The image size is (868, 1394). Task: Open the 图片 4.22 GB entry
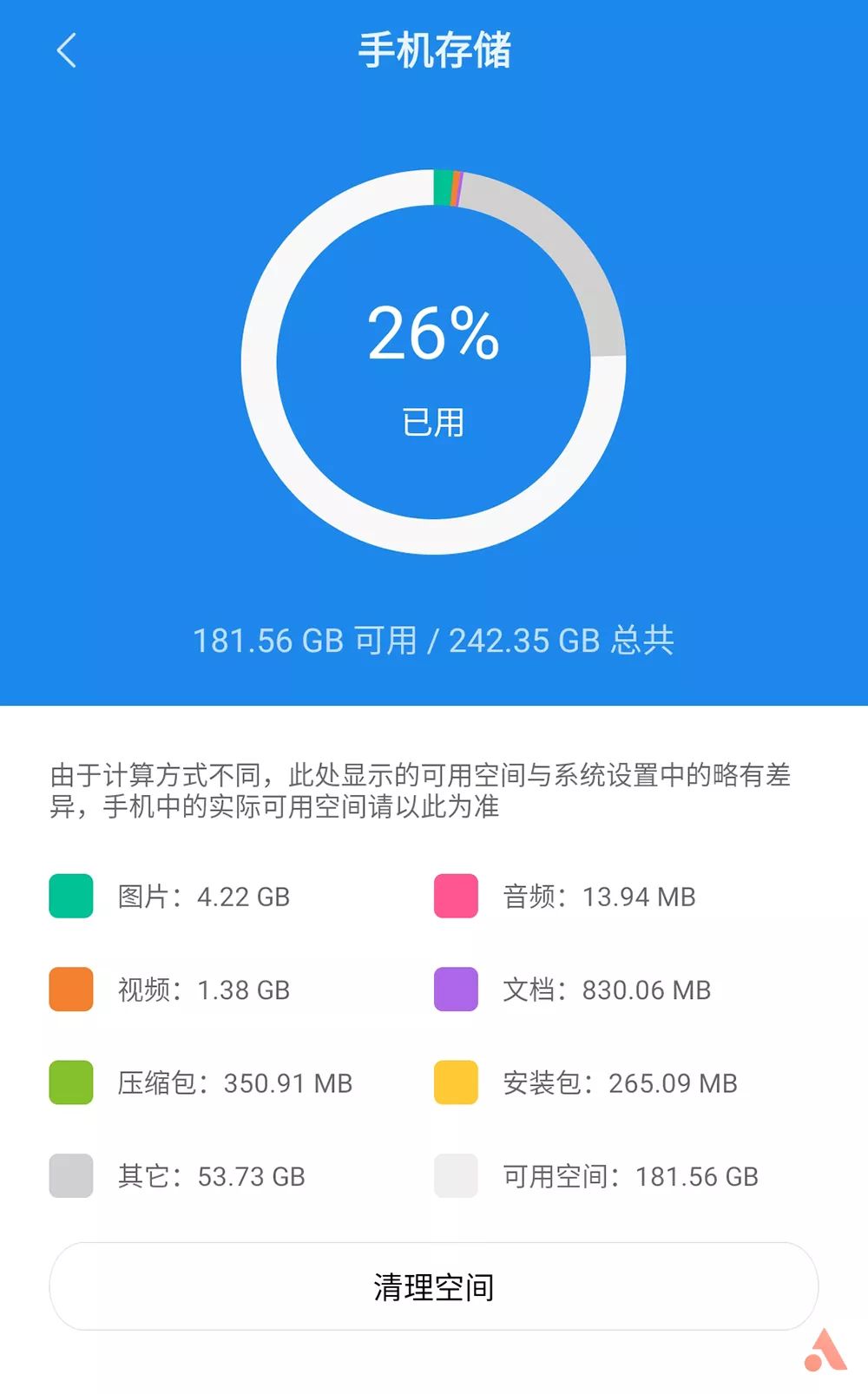coord(204,897)
